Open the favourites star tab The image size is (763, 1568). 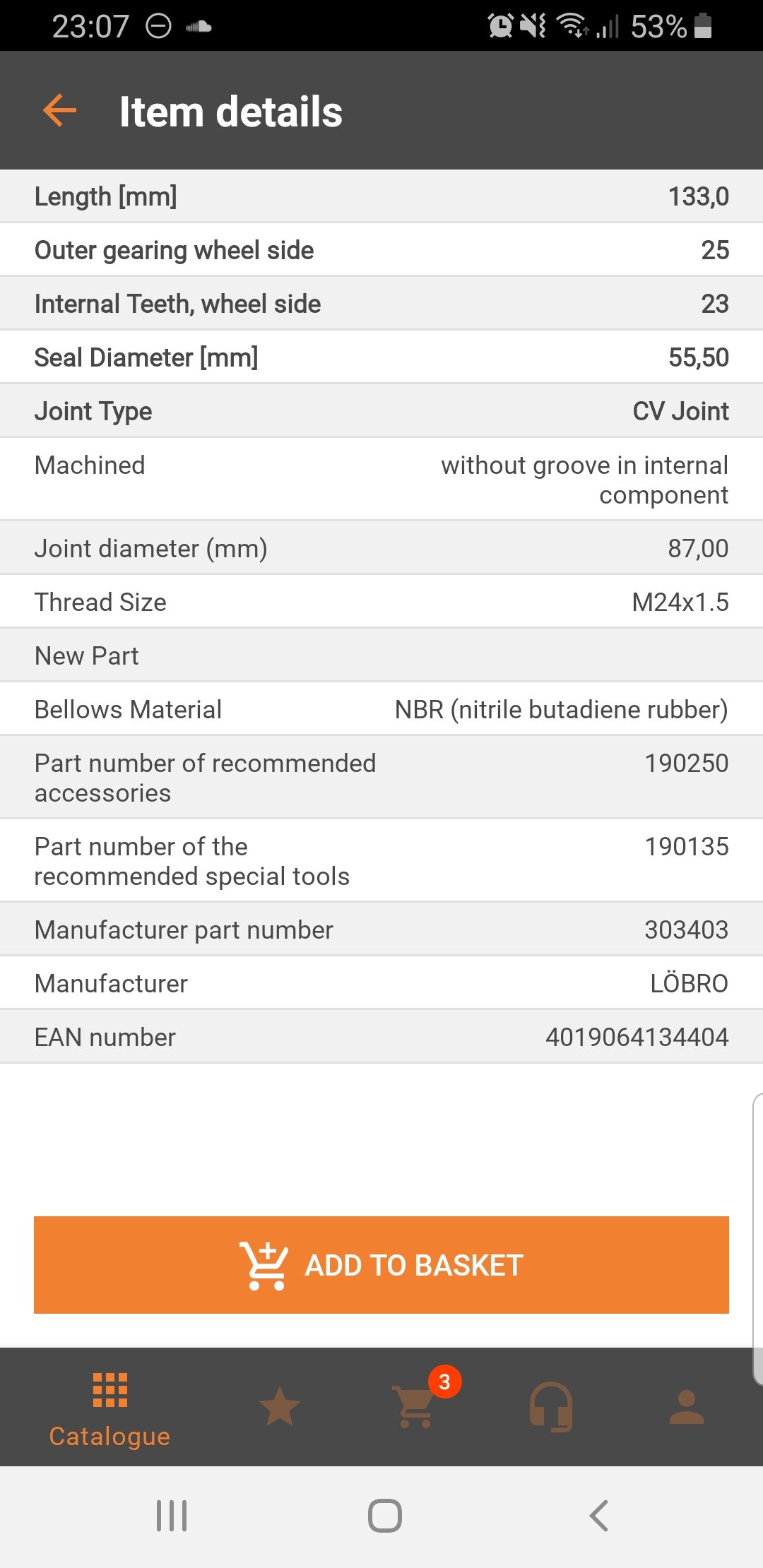(x=280, y=1407)
